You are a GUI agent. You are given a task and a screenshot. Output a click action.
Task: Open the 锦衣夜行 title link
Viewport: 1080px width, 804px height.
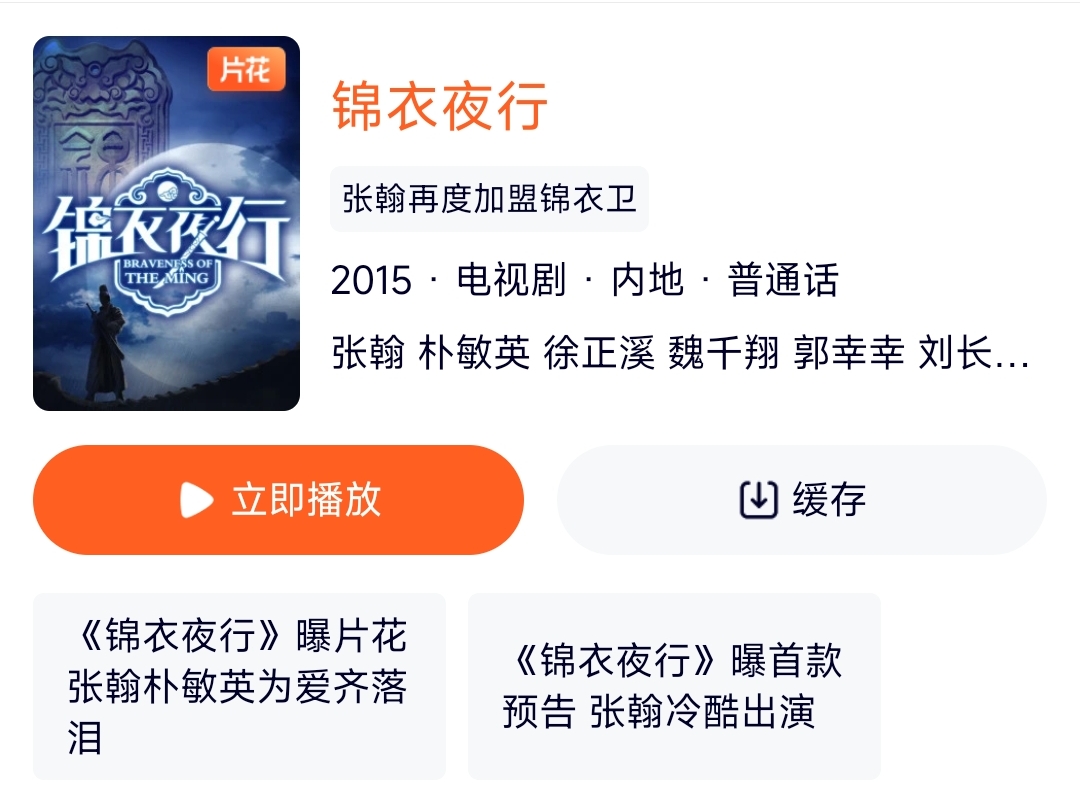coord(440,106)
